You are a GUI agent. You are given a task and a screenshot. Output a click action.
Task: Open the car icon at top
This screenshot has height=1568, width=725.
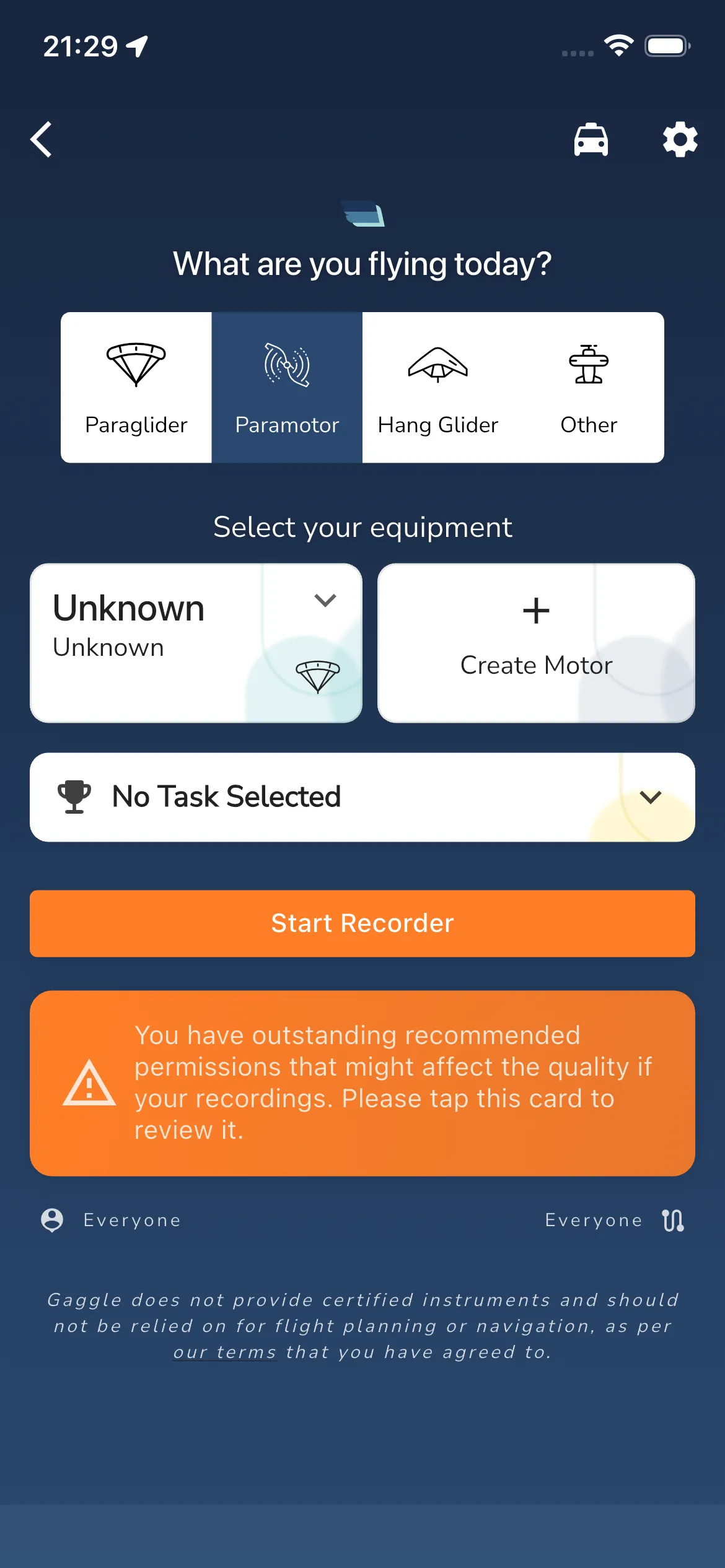591,139
